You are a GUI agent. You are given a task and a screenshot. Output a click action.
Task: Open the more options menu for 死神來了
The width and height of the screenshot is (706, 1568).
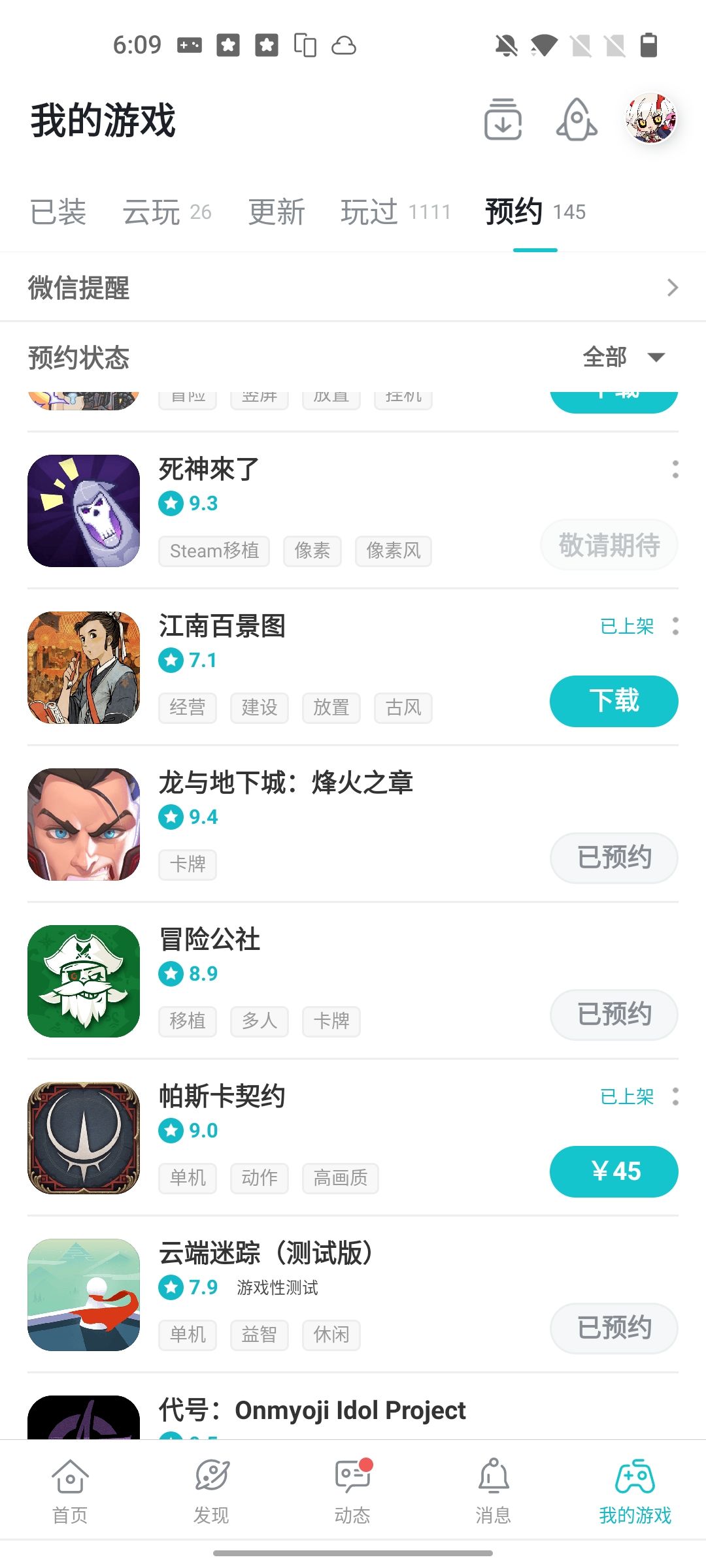coord(677,469)
